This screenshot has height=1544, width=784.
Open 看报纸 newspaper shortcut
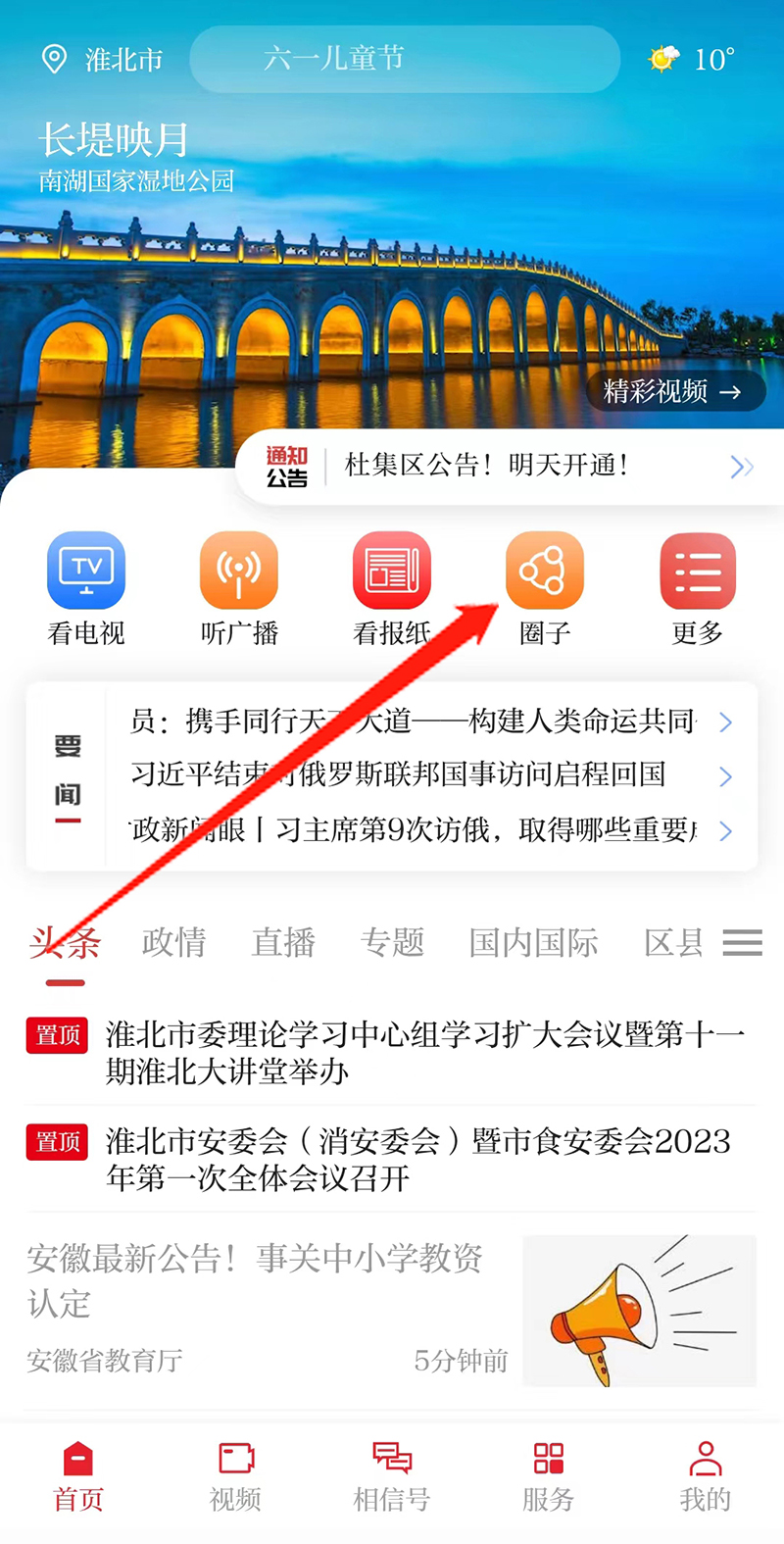[x=392, y=588]
